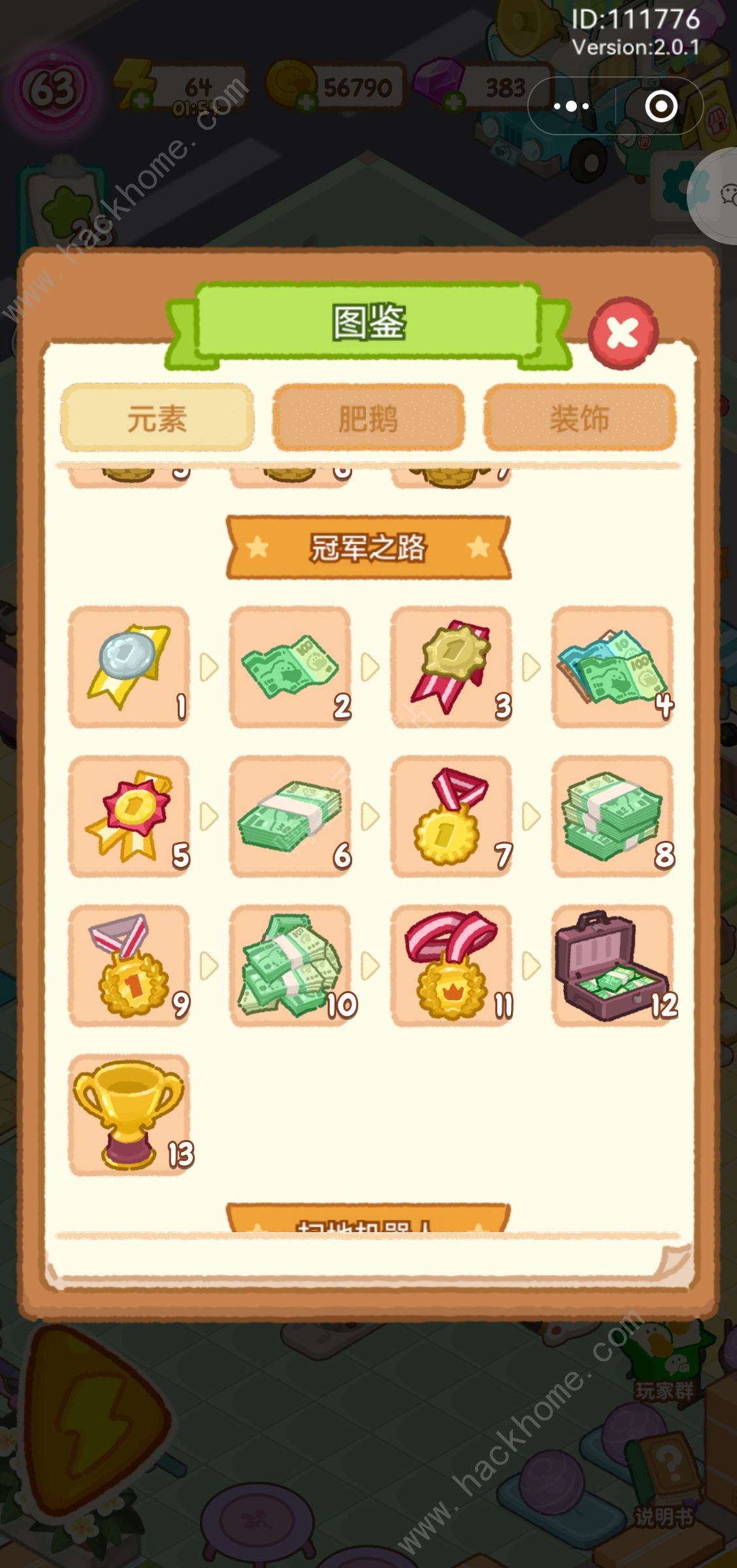The image size is (737, 1568).
Task: Switch to the 装饰 tab
Action: pyautogui.click(x=580, y=418)
